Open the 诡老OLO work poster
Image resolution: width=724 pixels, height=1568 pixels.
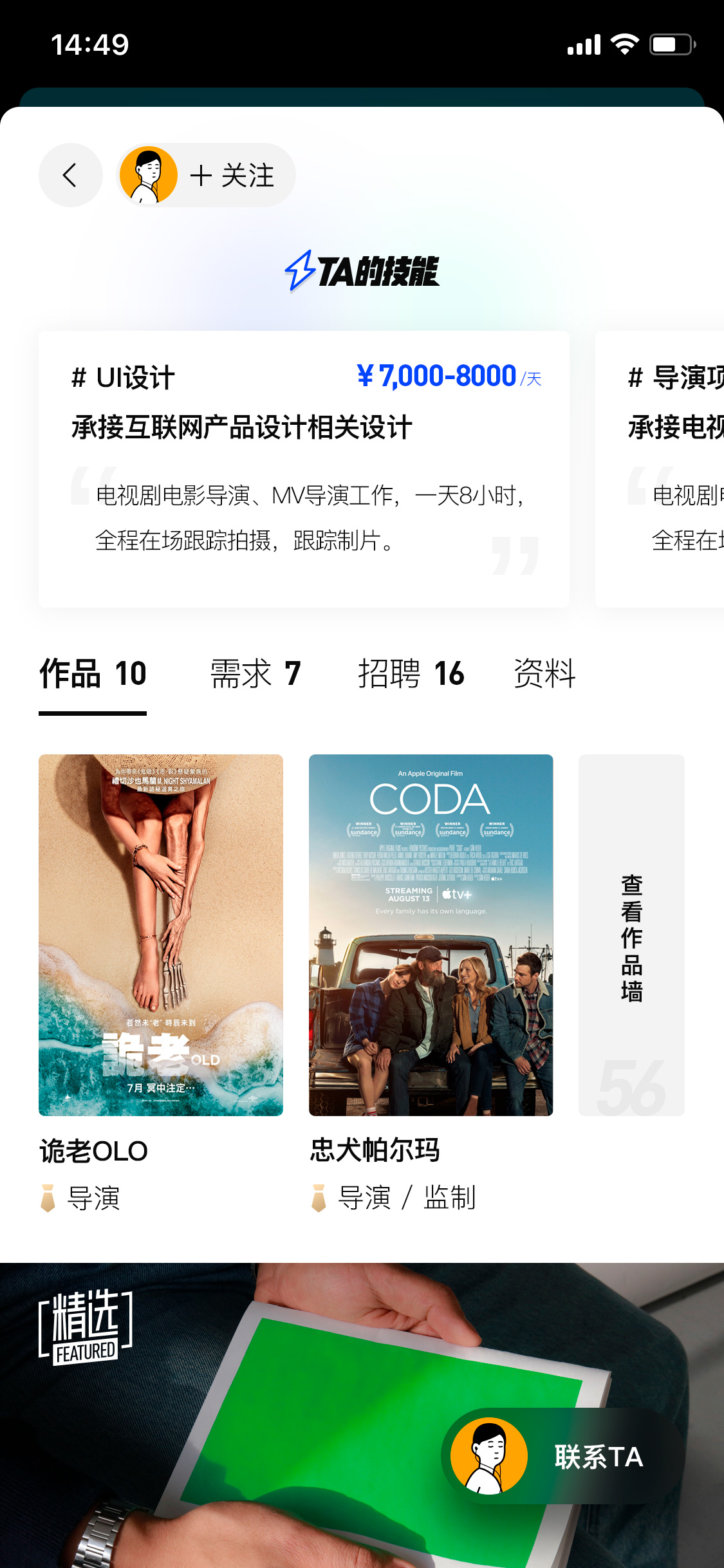click(161, 935)
